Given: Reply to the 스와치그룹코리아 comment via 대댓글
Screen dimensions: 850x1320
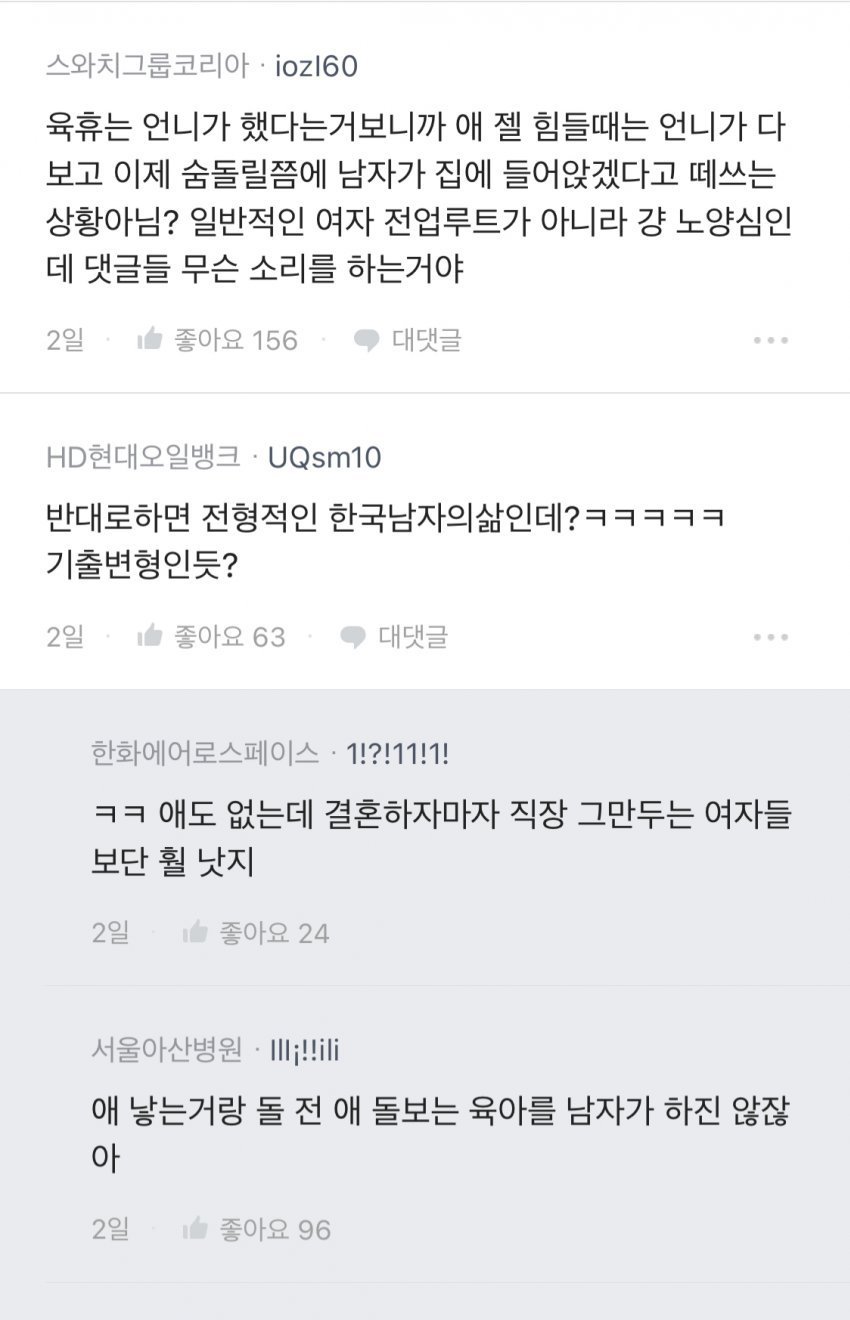Looking at the screenshot, I should (x=408, y=340).
